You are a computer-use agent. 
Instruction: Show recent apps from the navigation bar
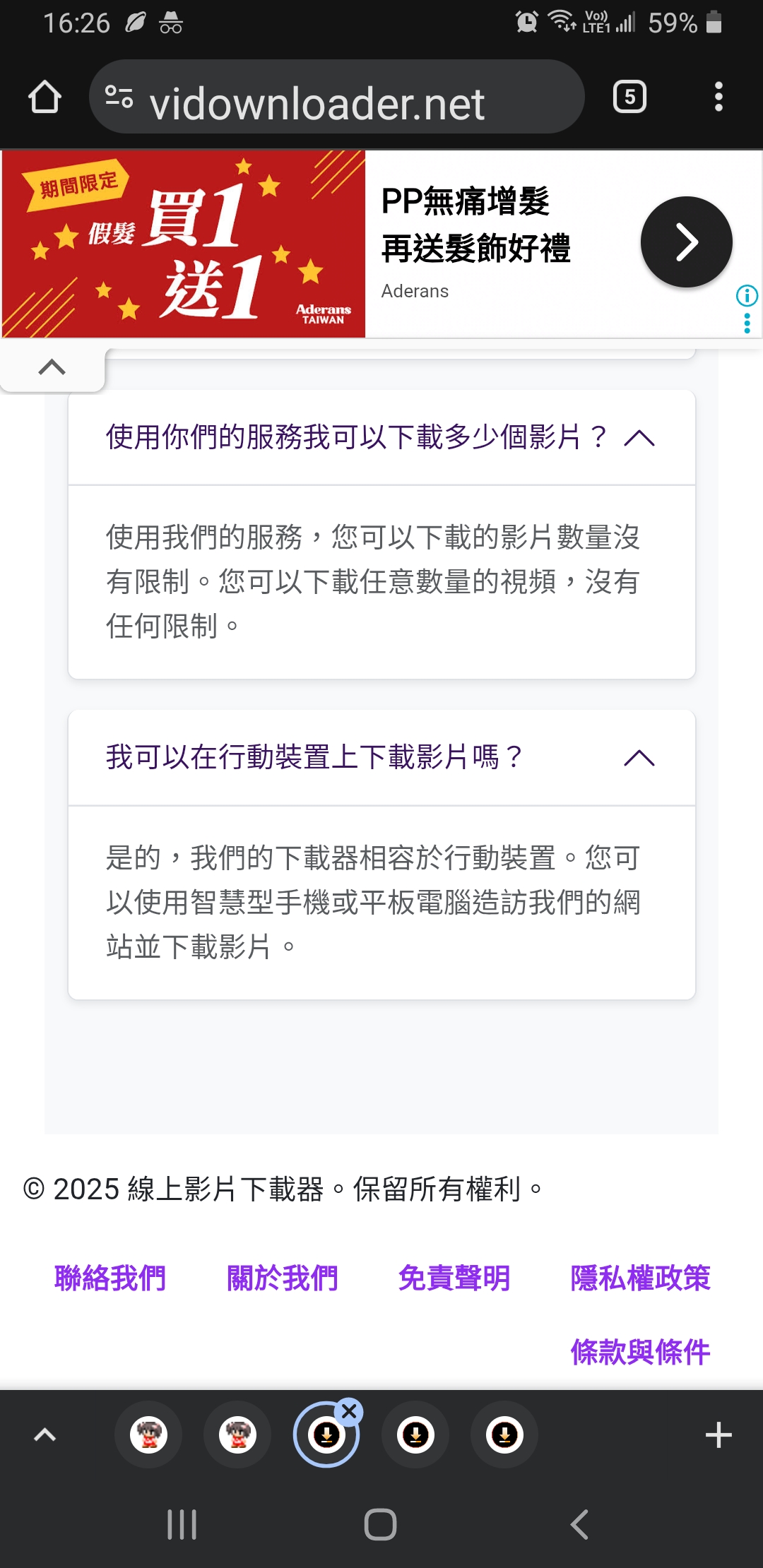pos(182,1524)
